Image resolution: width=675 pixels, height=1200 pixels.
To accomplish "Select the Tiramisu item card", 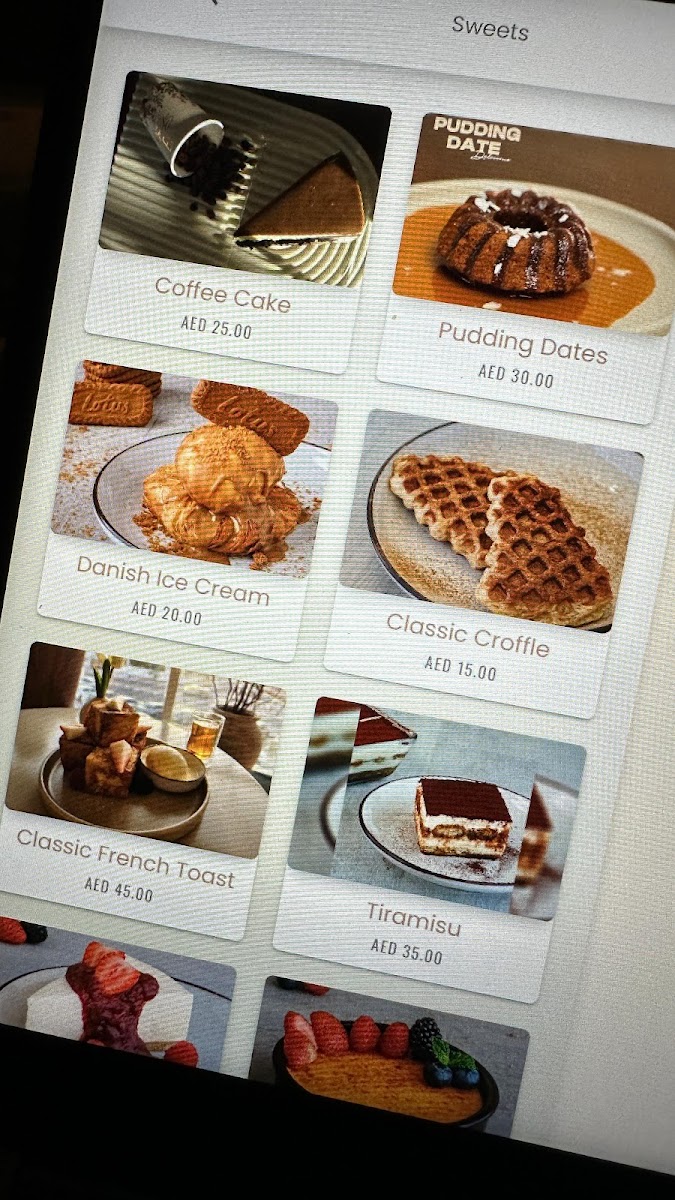I will [x=428, y=849].
